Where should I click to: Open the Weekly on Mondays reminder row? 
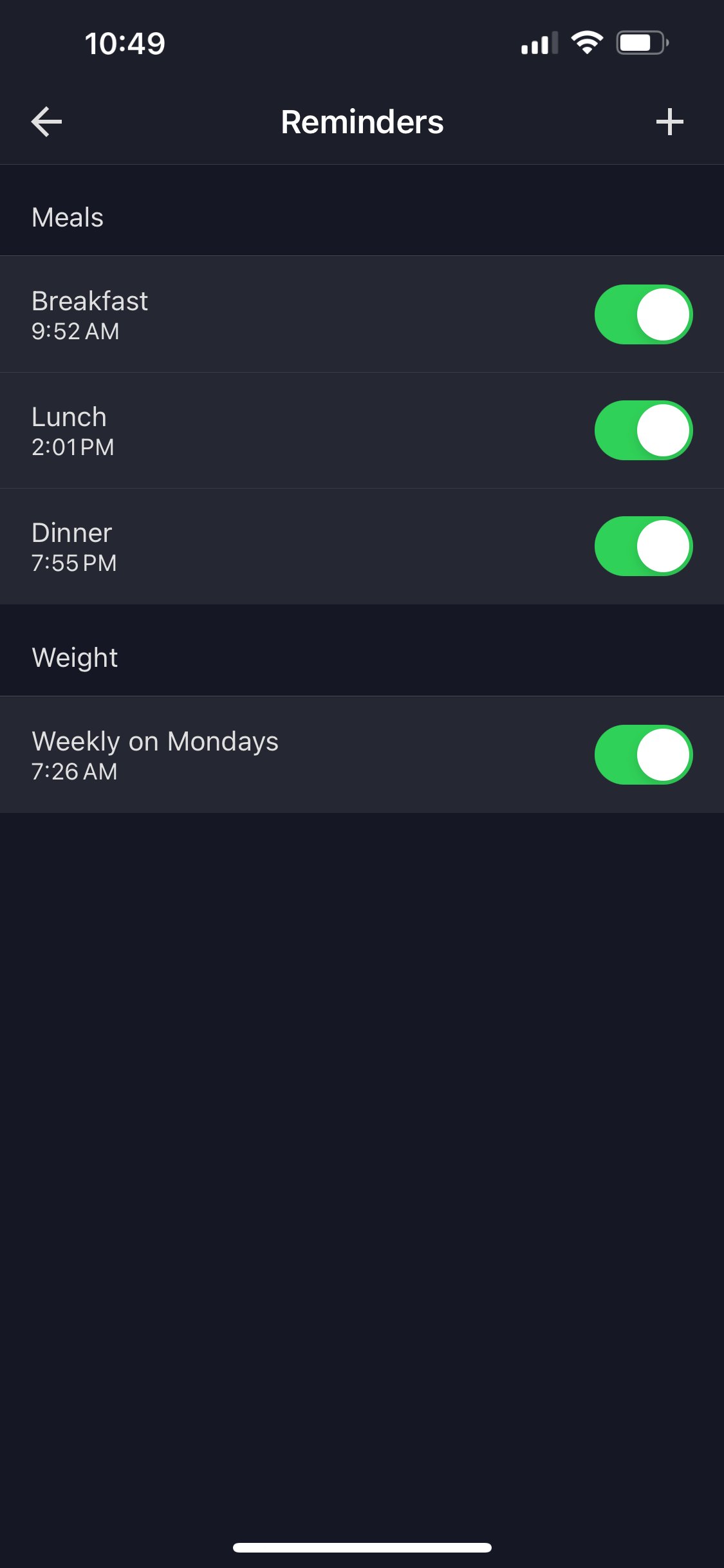(257, 755)
